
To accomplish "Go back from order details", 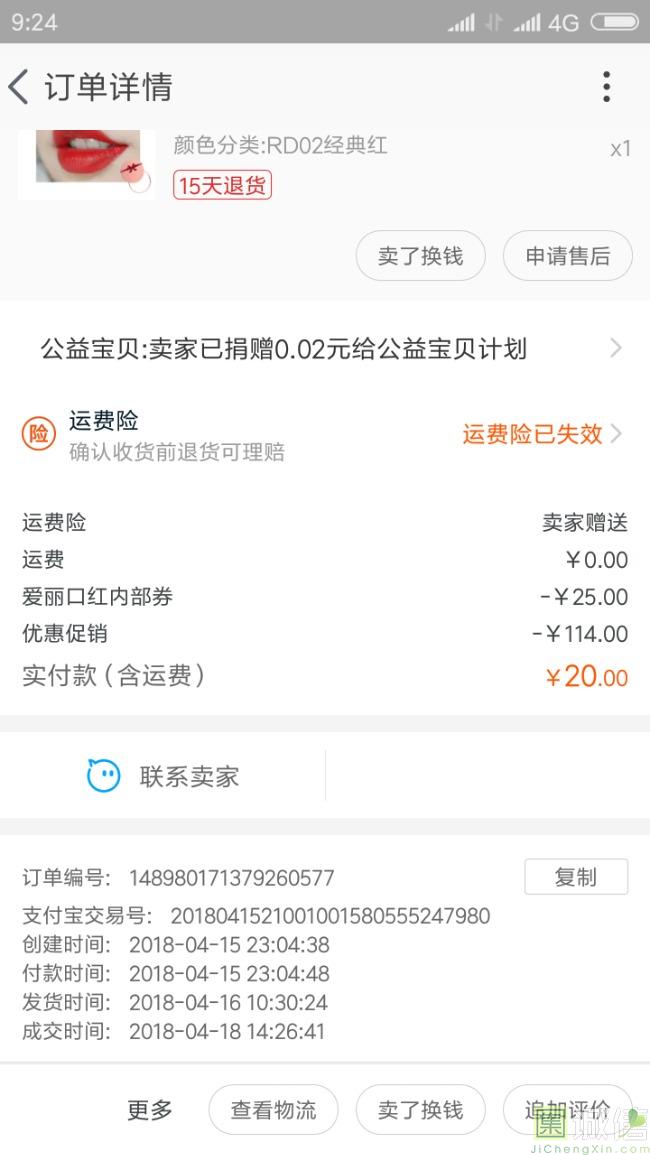I will [18, 87].
